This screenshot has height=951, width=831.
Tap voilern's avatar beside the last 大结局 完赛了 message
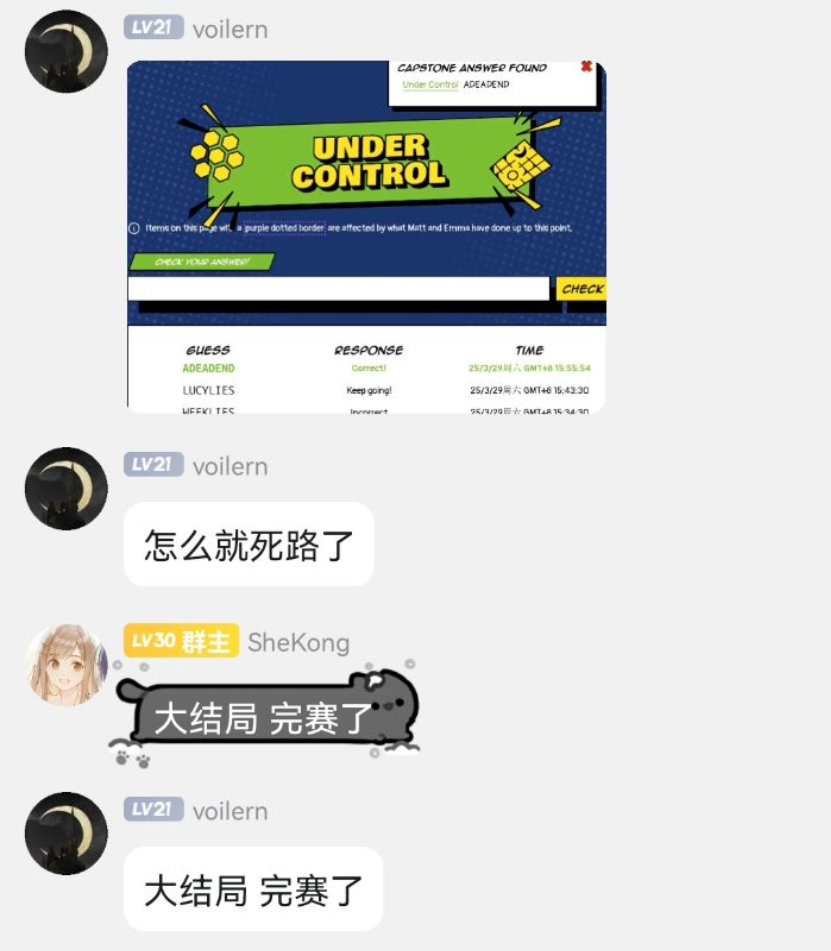point(66,833)
